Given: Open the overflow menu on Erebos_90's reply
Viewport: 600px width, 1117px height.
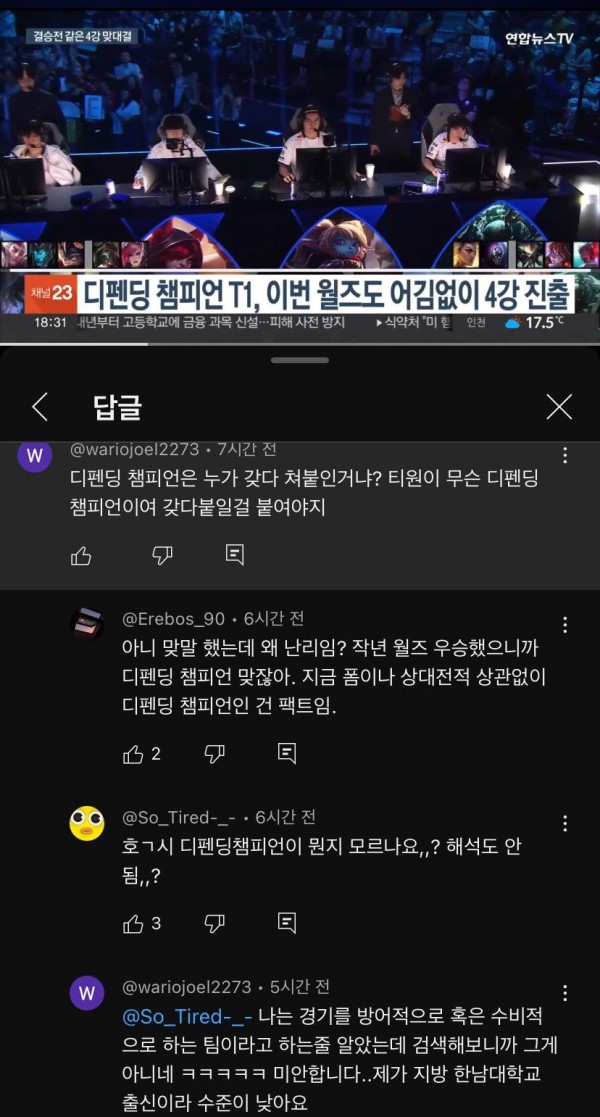Looking at the screenshot, I should (x=566, y=625).
